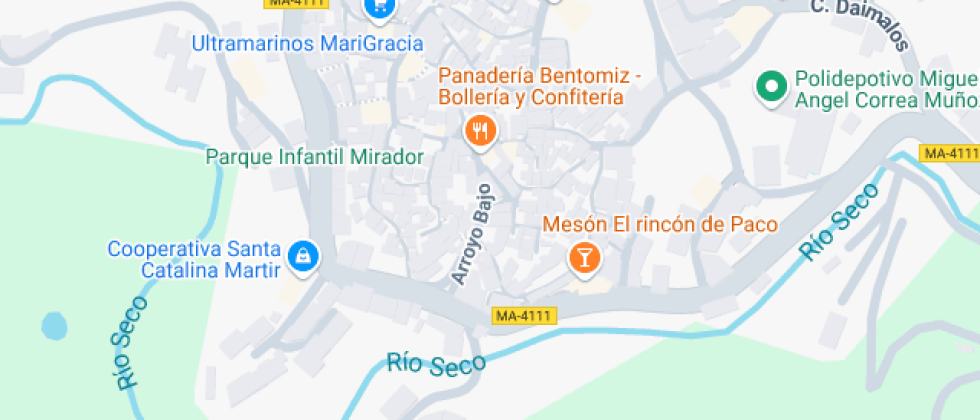Select Polideportivo Miguel Angel Correa Muñoz pin
The image size is (980, 420).
[771, 87]
